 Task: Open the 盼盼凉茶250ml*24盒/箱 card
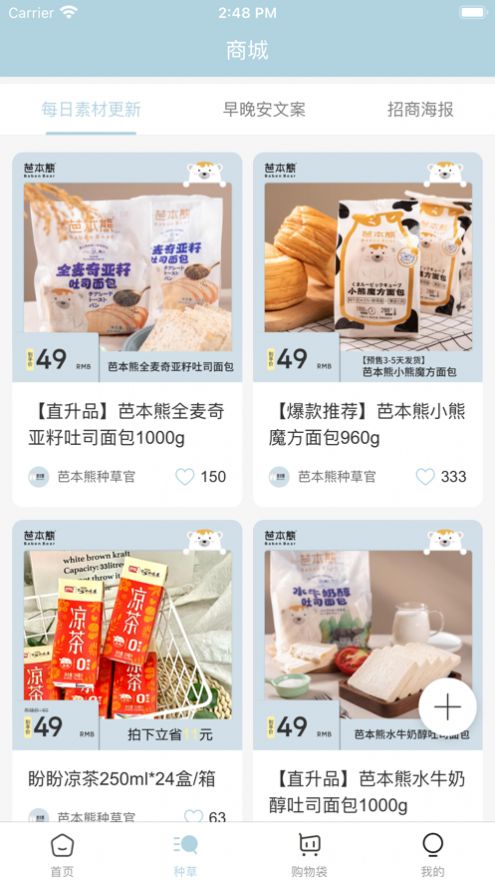(127, 671)
